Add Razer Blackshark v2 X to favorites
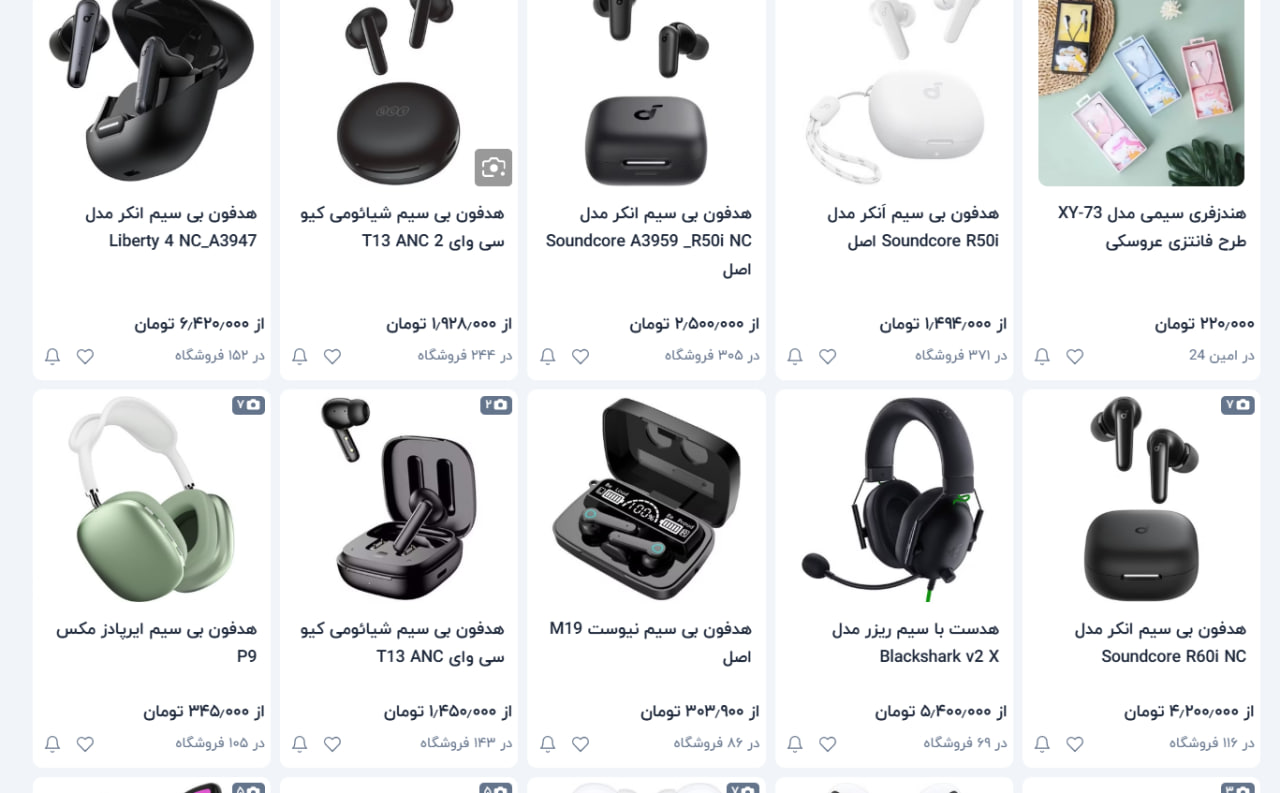1280x793 pixels. tap(827, 744)
